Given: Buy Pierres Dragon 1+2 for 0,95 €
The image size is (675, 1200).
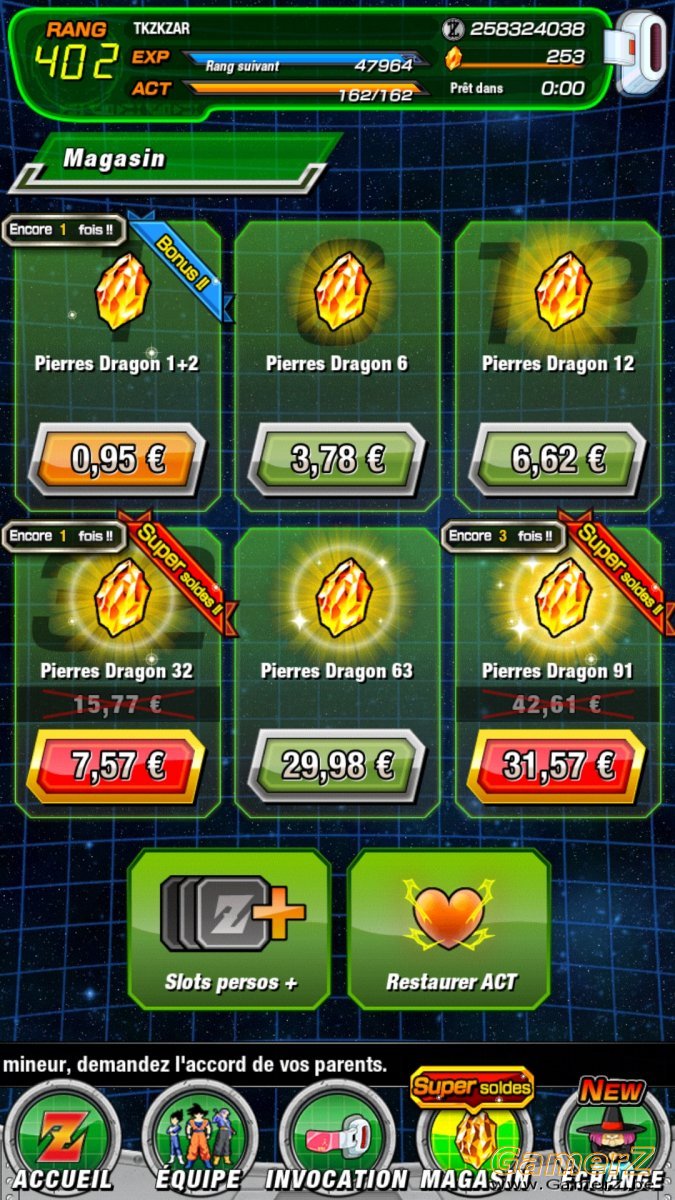Looking at the screenshot, I should coord(116,459).
